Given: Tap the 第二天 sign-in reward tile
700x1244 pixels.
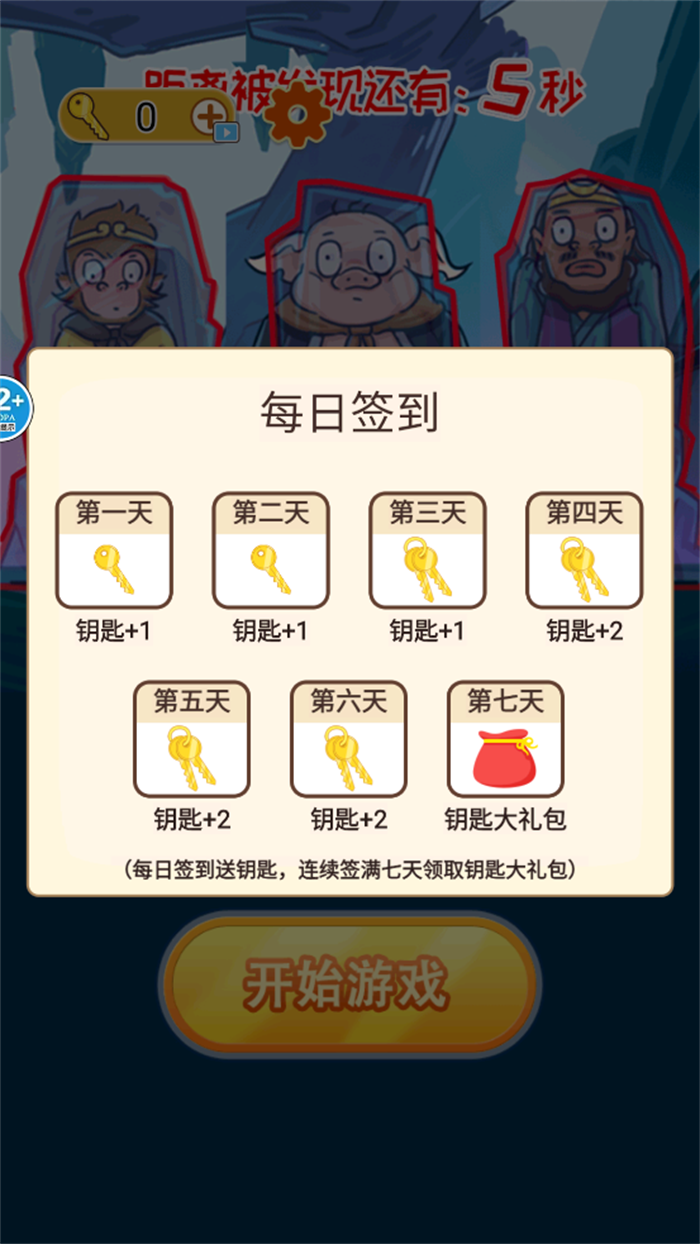Looking at the screenshot, I should [x=271, y=551].
